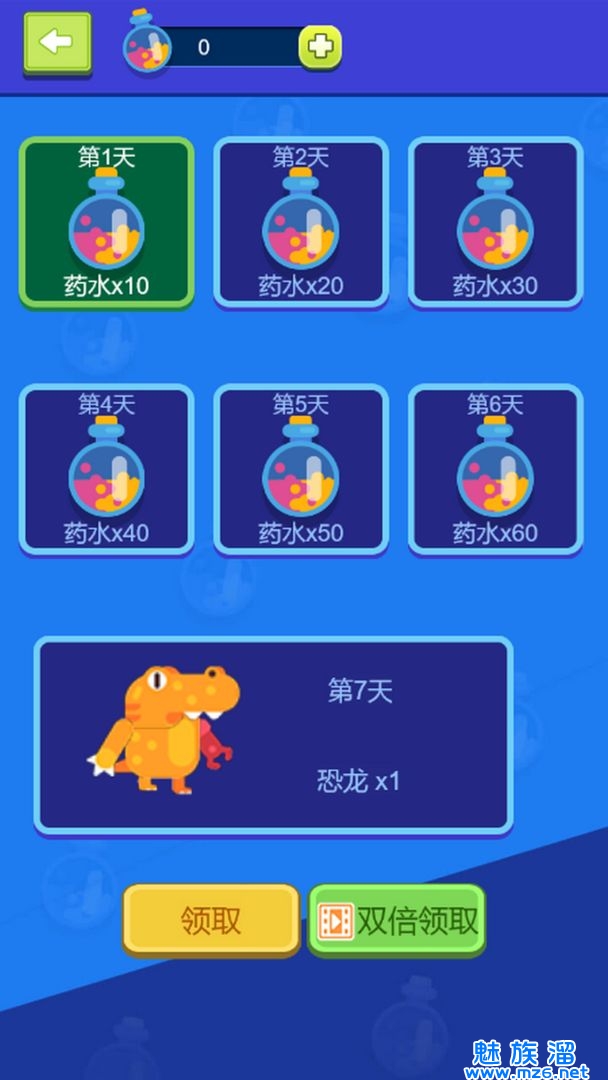Image resolution: width=608 pixels, height=1080 pixels.
Task: Go back with the arrow button
Action: [57, 42]
